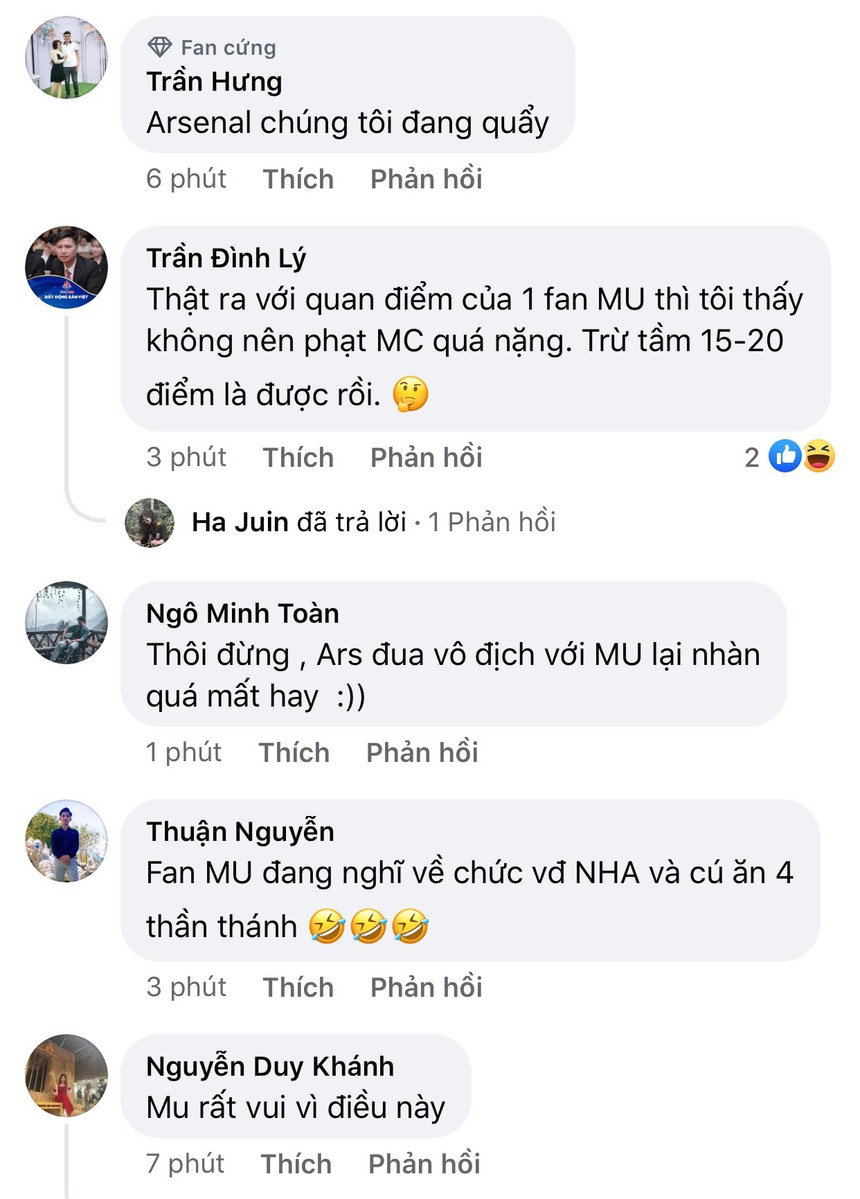Click Trần Hưng's profile picture
Screen dimensions: 860x1199
(x=66, y=58)
